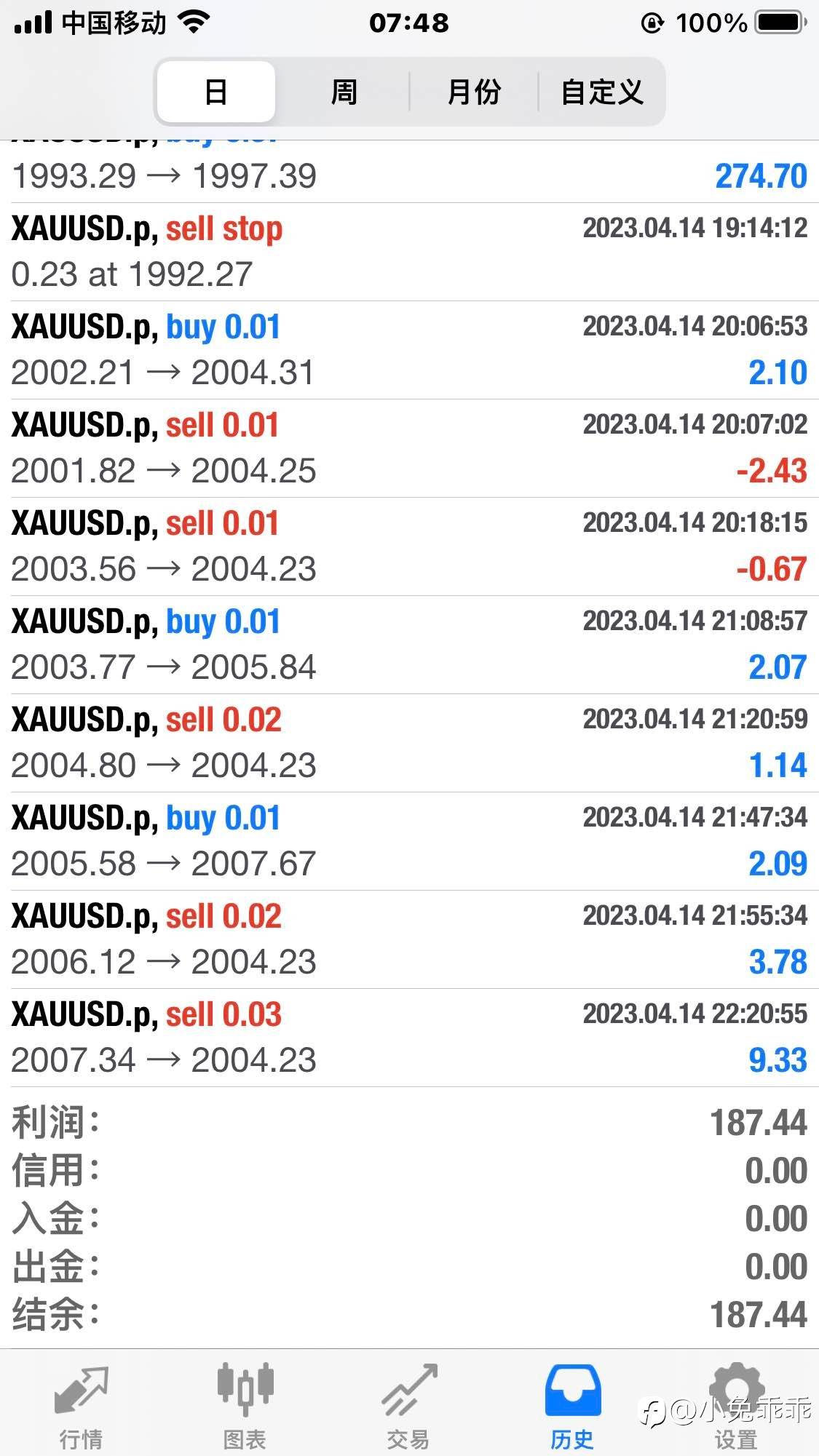Open the 自定义 custom period tab
Image resolution: width=819 pixels, height=1456 pixels.
point(601,92)
